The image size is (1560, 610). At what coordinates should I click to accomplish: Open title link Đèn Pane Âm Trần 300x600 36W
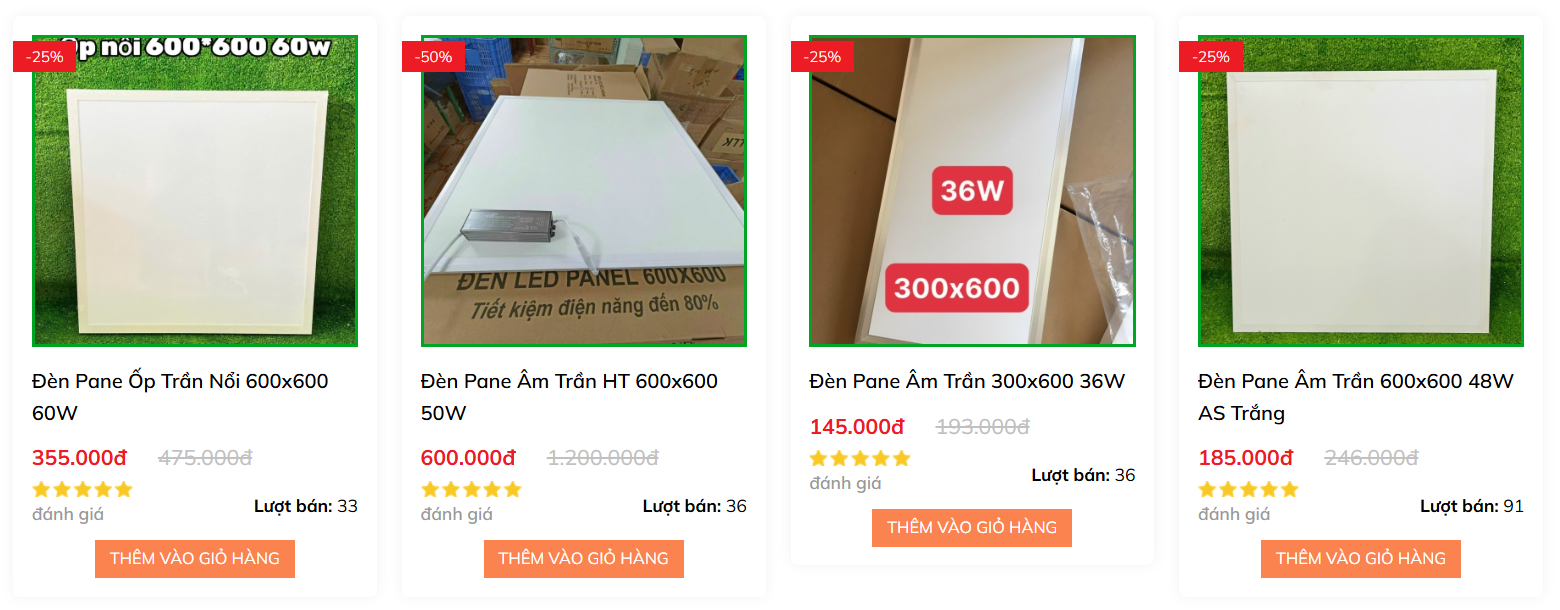(967, 381)
